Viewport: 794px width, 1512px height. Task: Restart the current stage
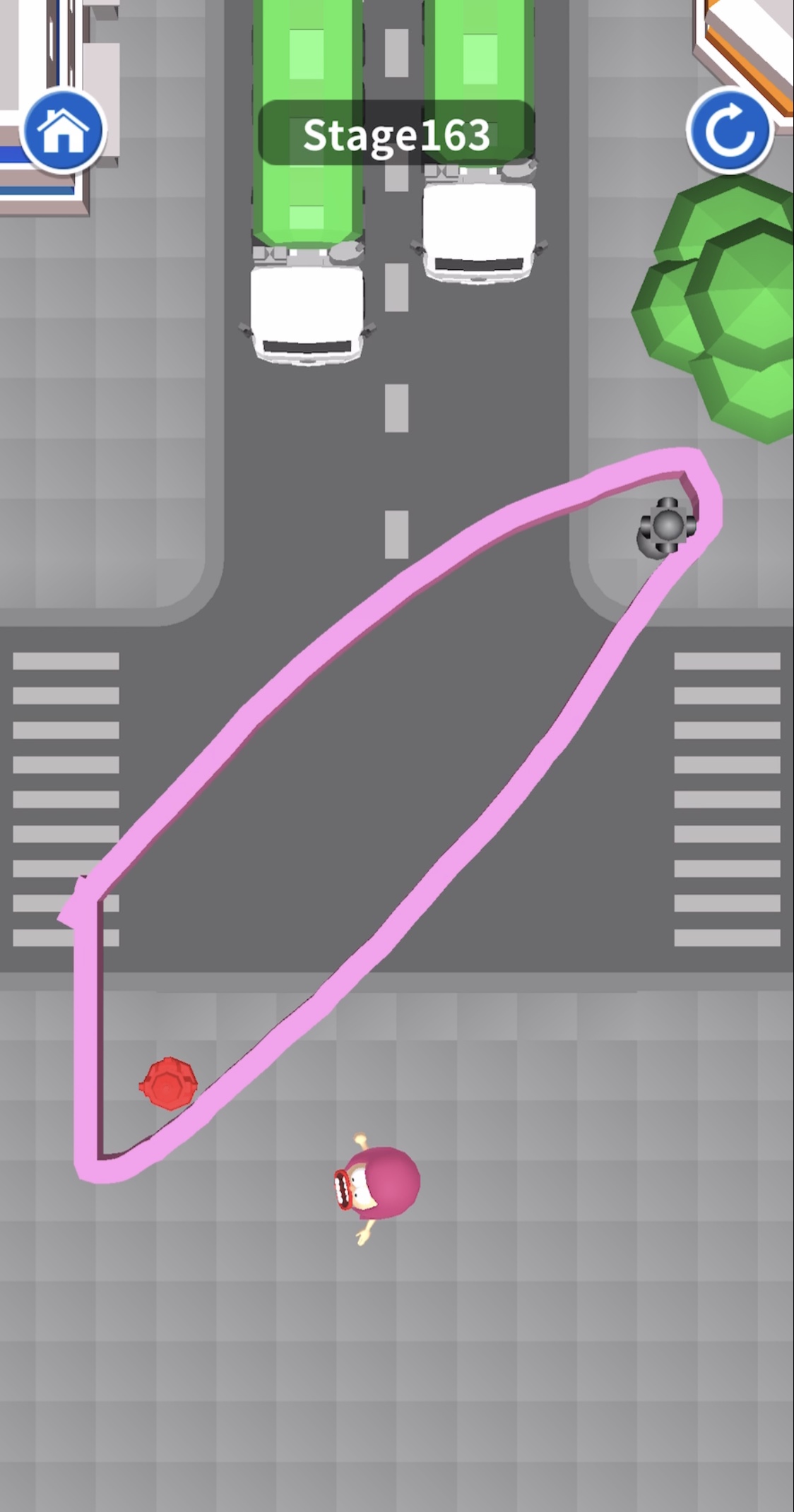(729, 131)
